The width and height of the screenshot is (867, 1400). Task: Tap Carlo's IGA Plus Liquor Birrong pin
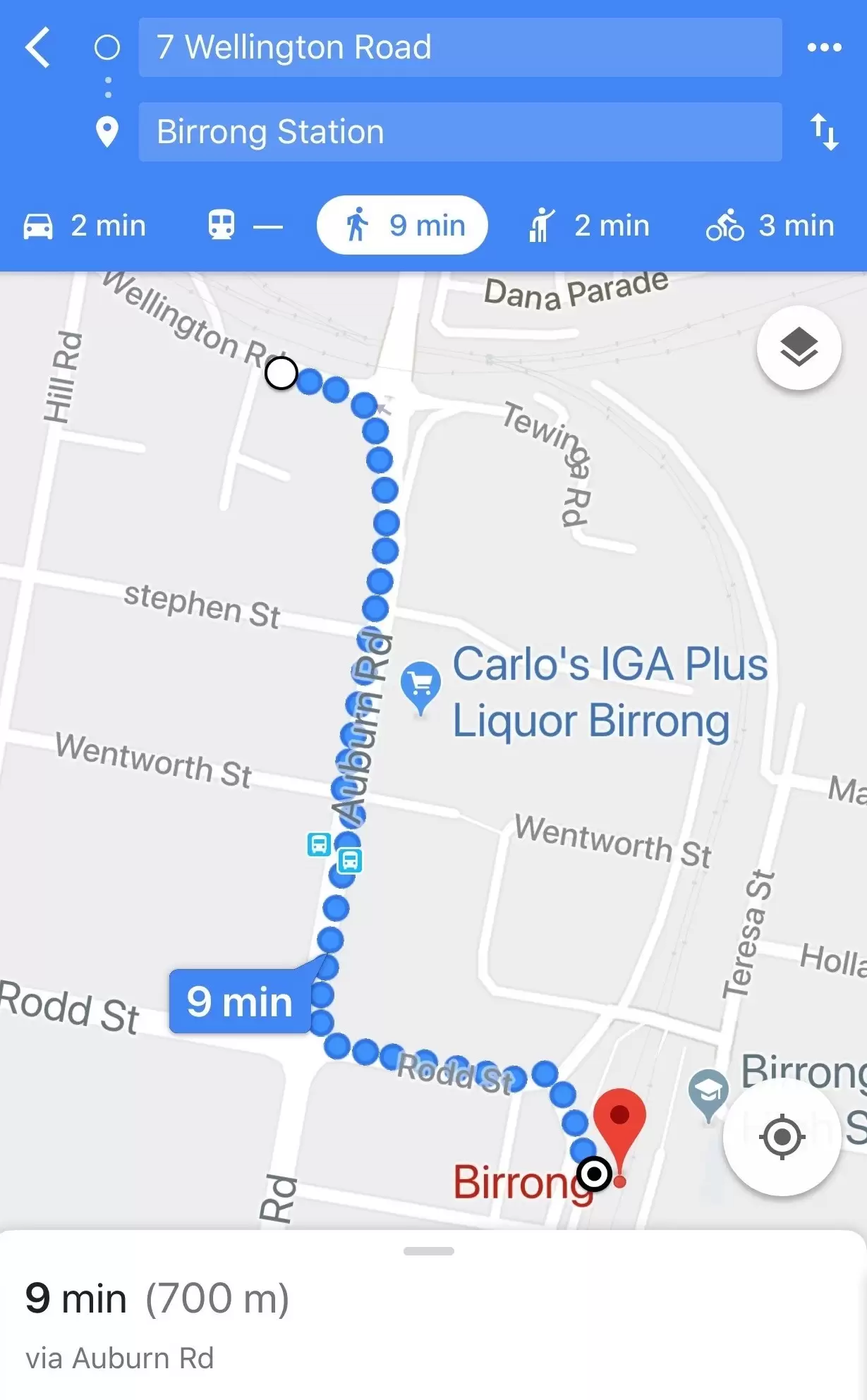pyautogui.click(x=421, y=684)
